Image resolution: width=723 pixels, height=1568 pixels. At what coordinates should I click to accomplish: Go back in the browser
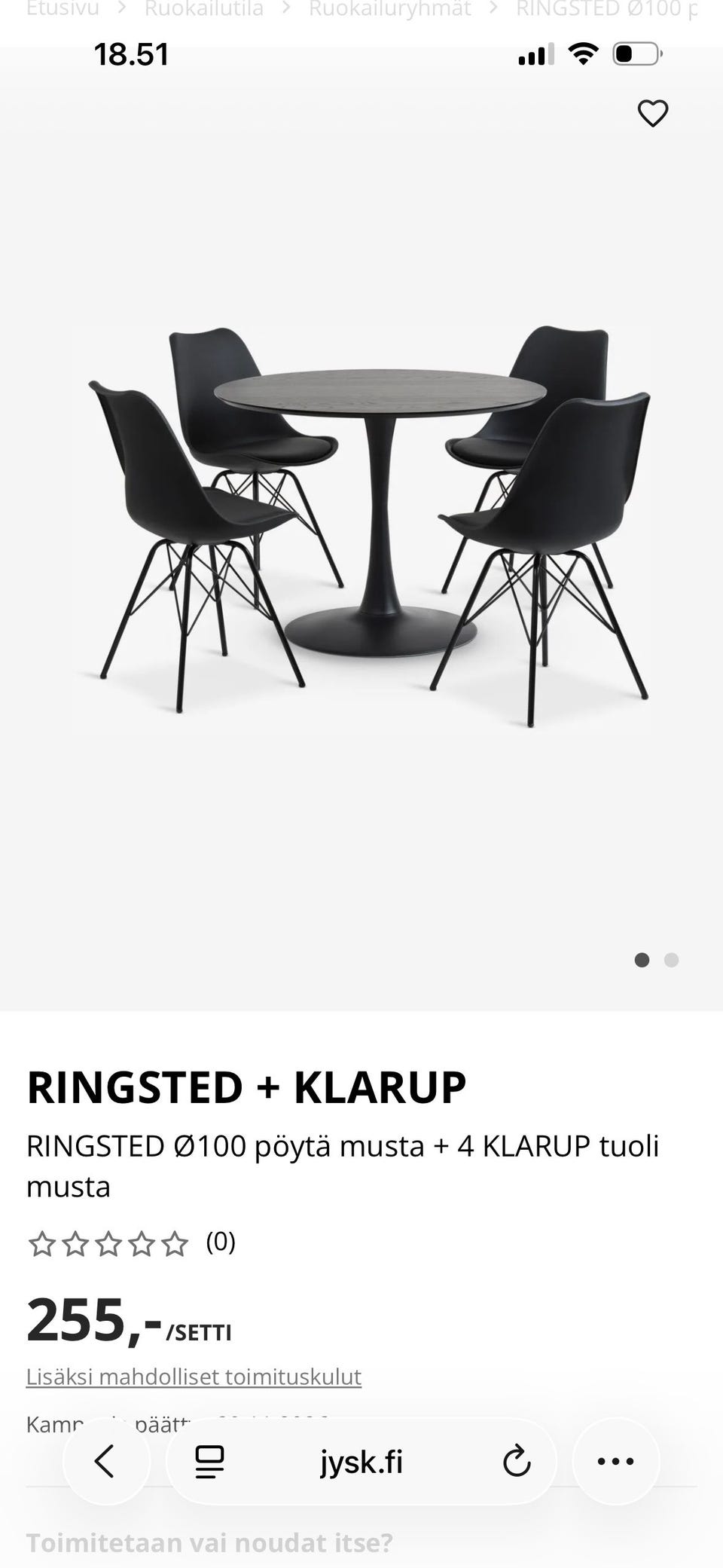tap(105, 1462)
